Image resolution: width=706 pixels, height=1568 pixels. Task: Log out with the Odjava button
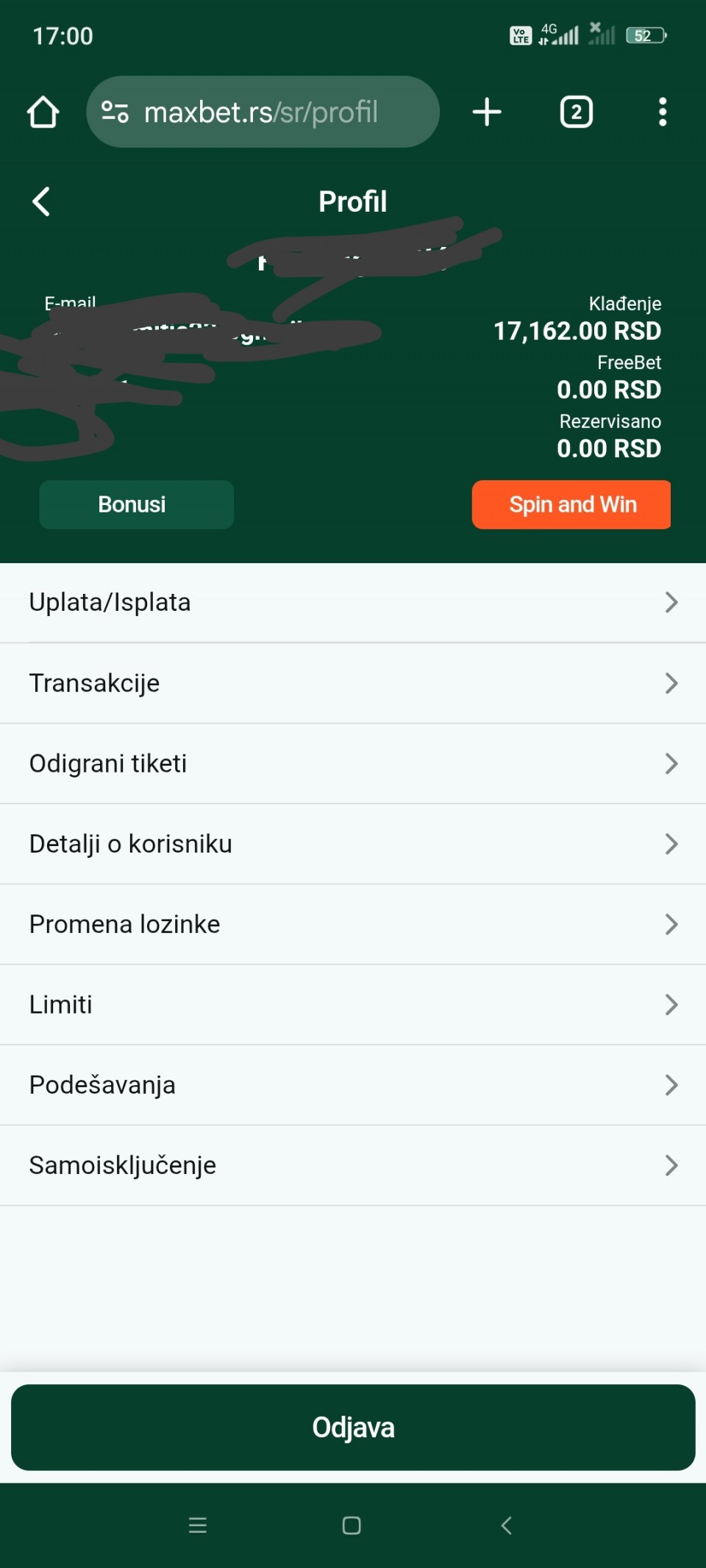tap(353, 1427)
